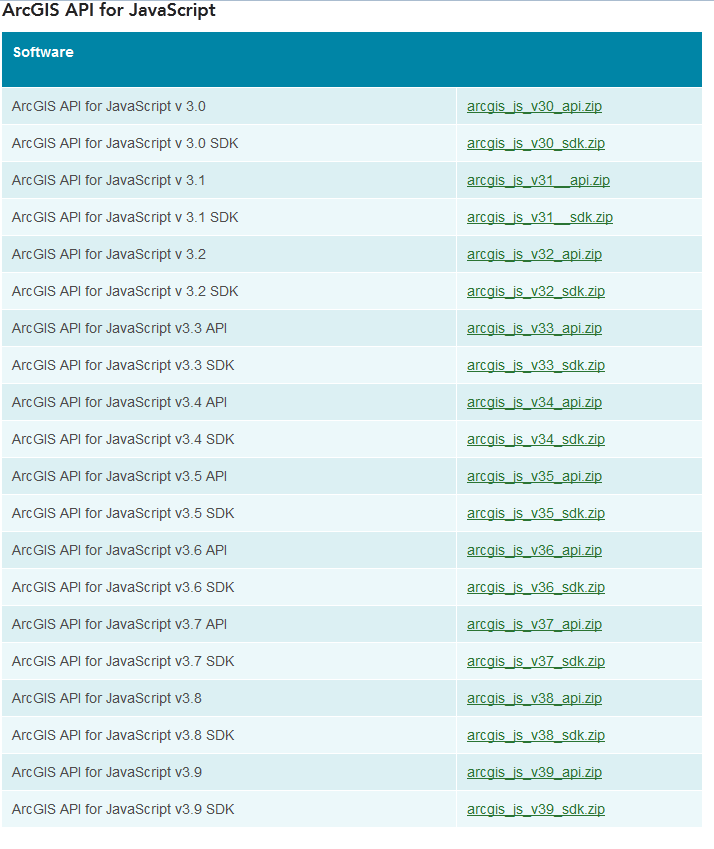This screenshot has width=714, height=849.
Task: Download arcgis_js_v32_api.zip
Action: 534,254
